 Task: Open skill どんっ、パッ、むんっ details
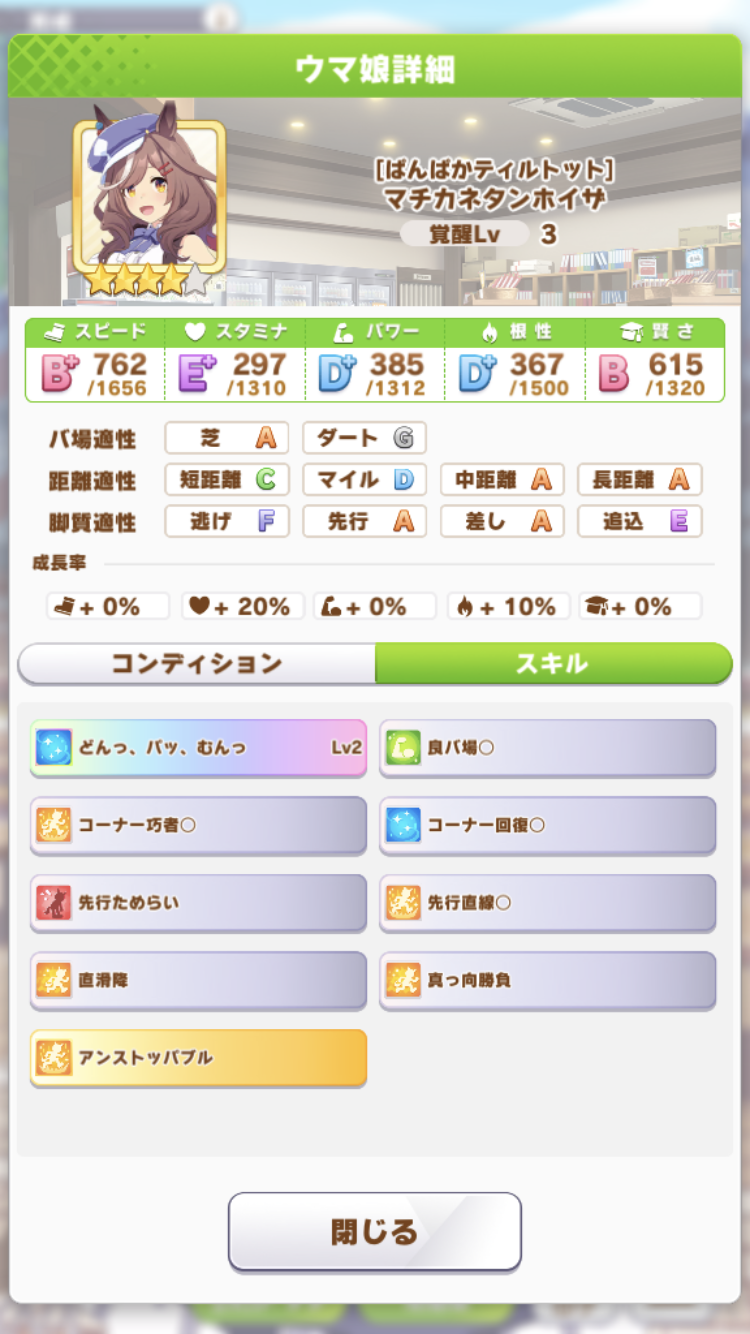tap(198, 747)
